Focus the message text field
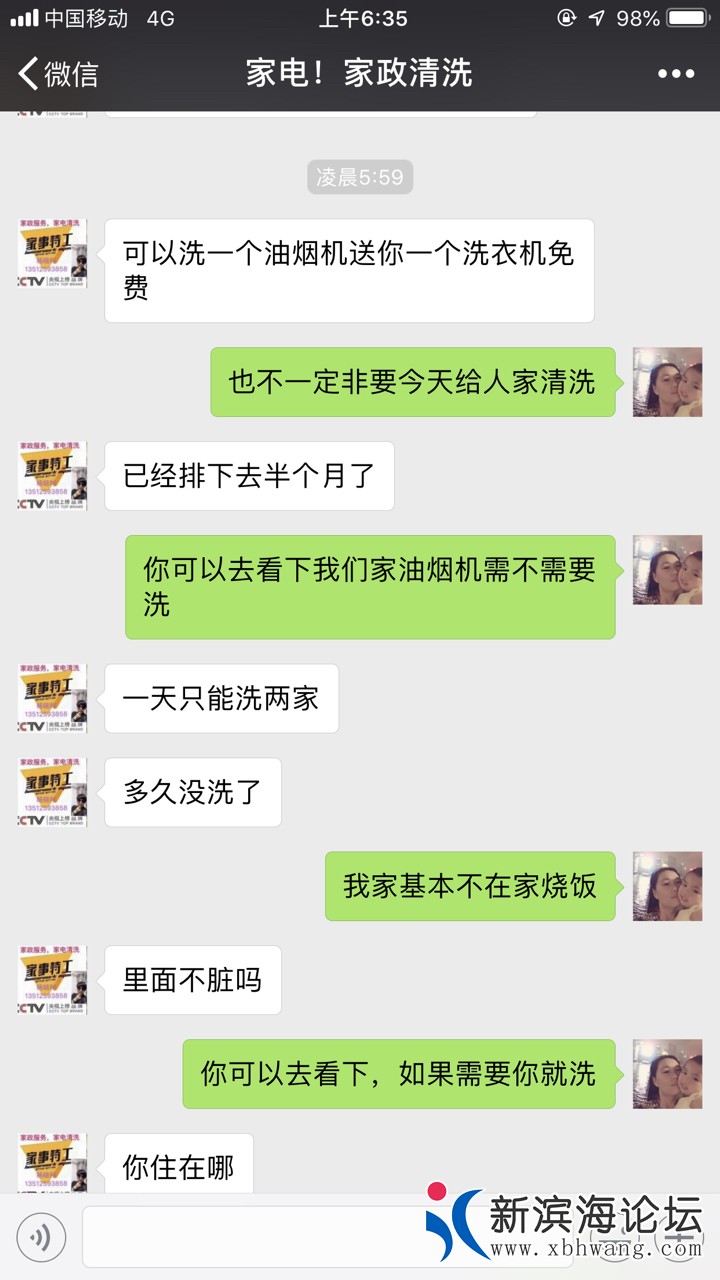 coord(250,1238)
